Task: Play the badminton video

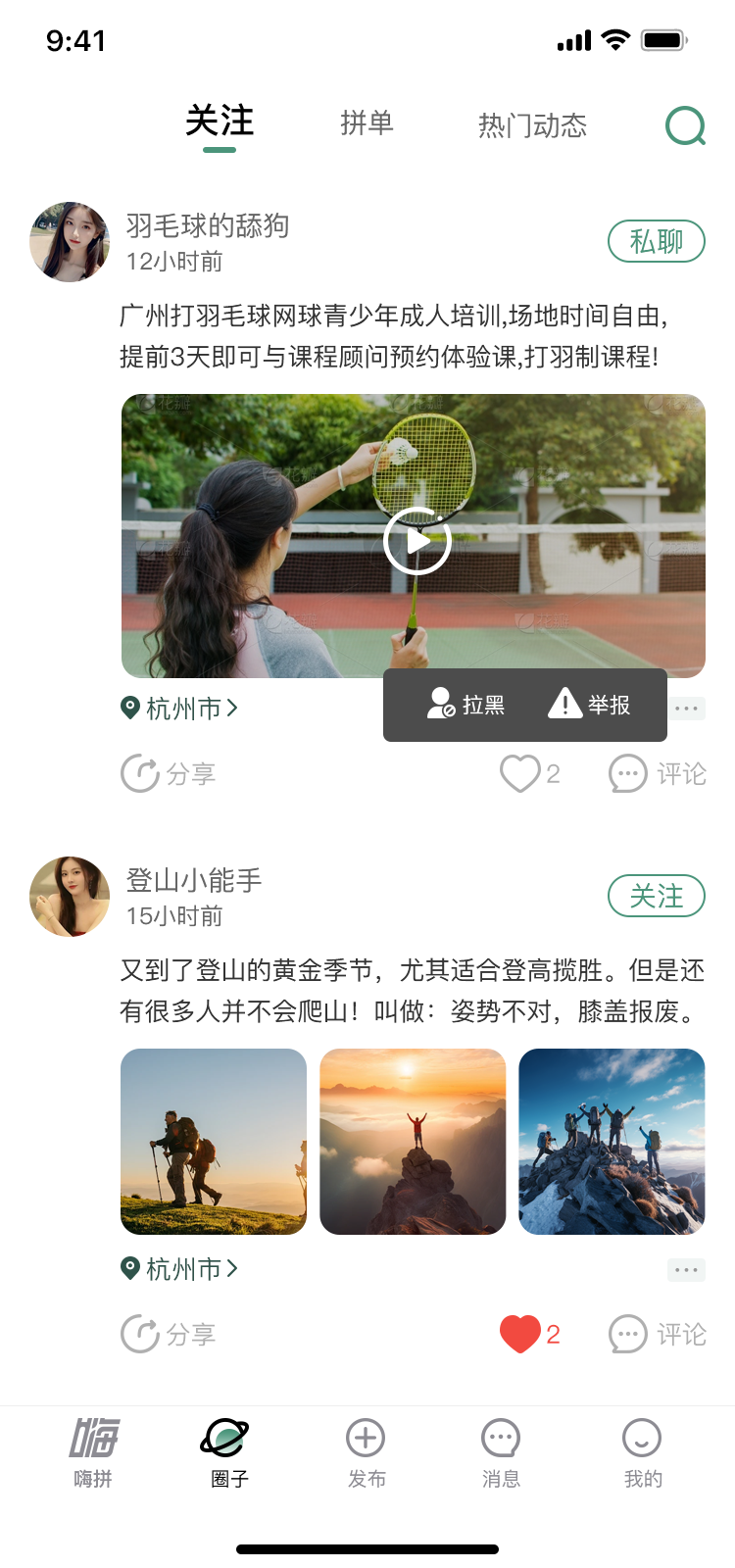Action: point(416,541)
